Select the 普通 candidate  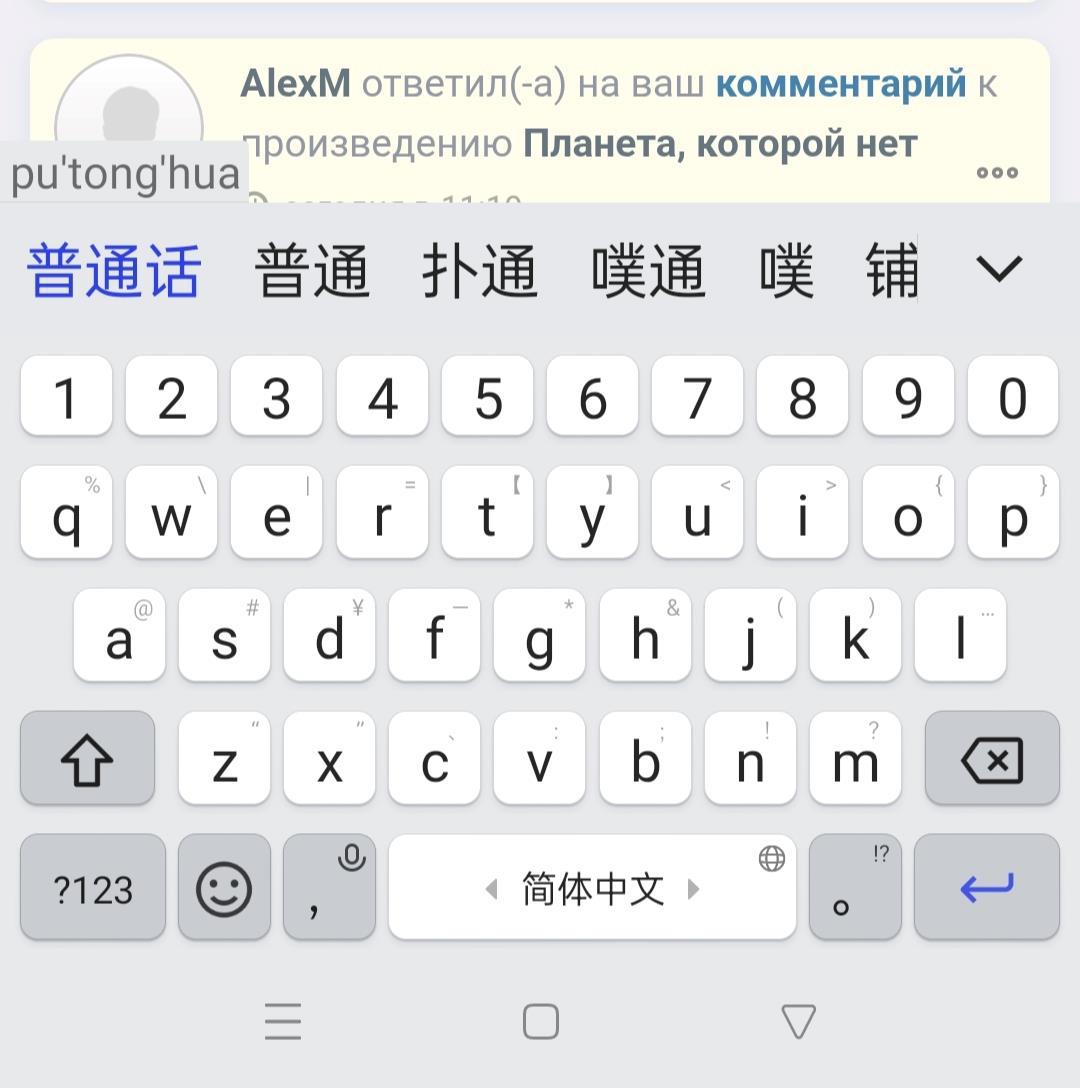[x=312, y=271]
